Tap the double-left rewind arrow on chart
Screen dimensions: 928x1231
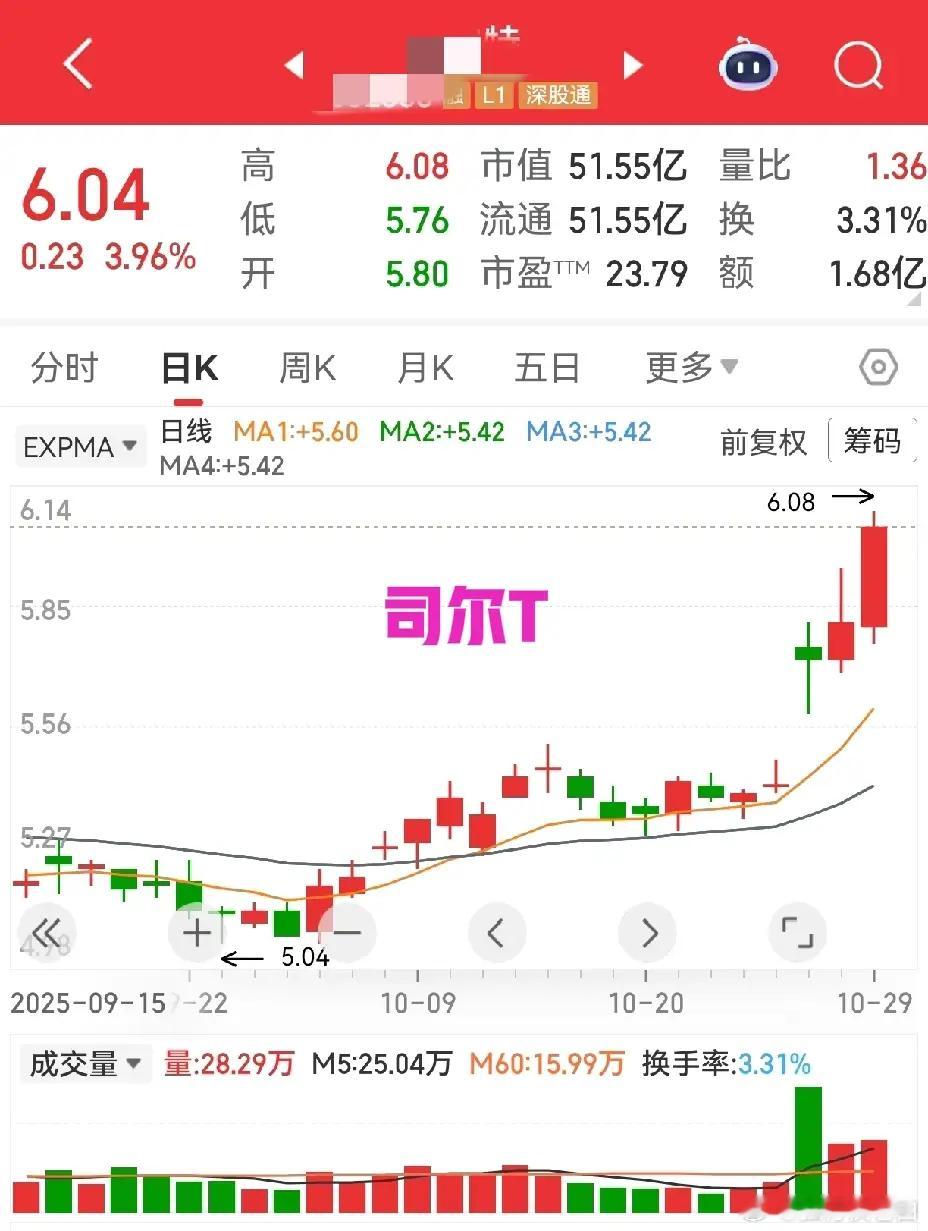[x=47, y=932]
